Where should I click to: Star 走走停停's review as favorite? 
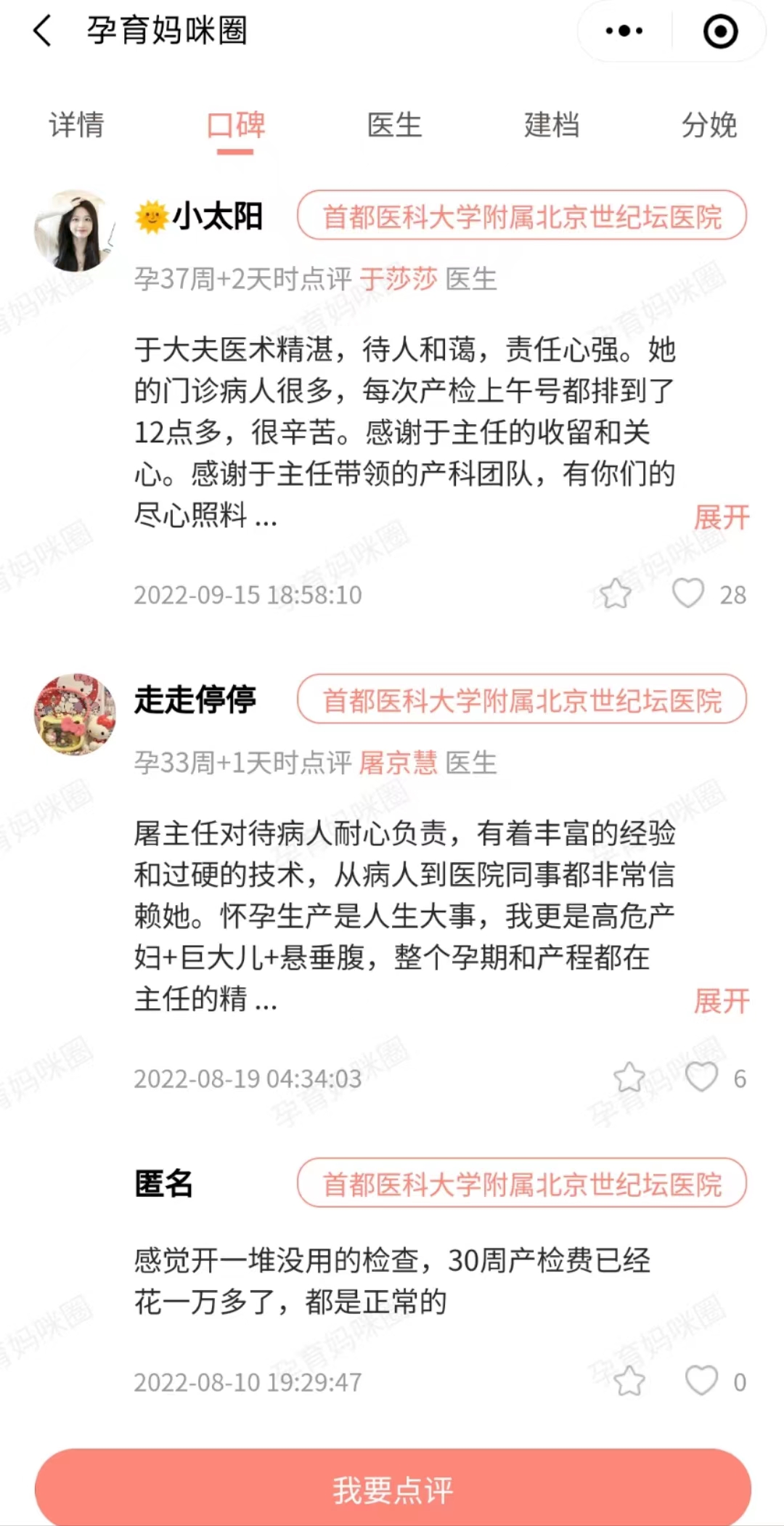[629, 1078]
